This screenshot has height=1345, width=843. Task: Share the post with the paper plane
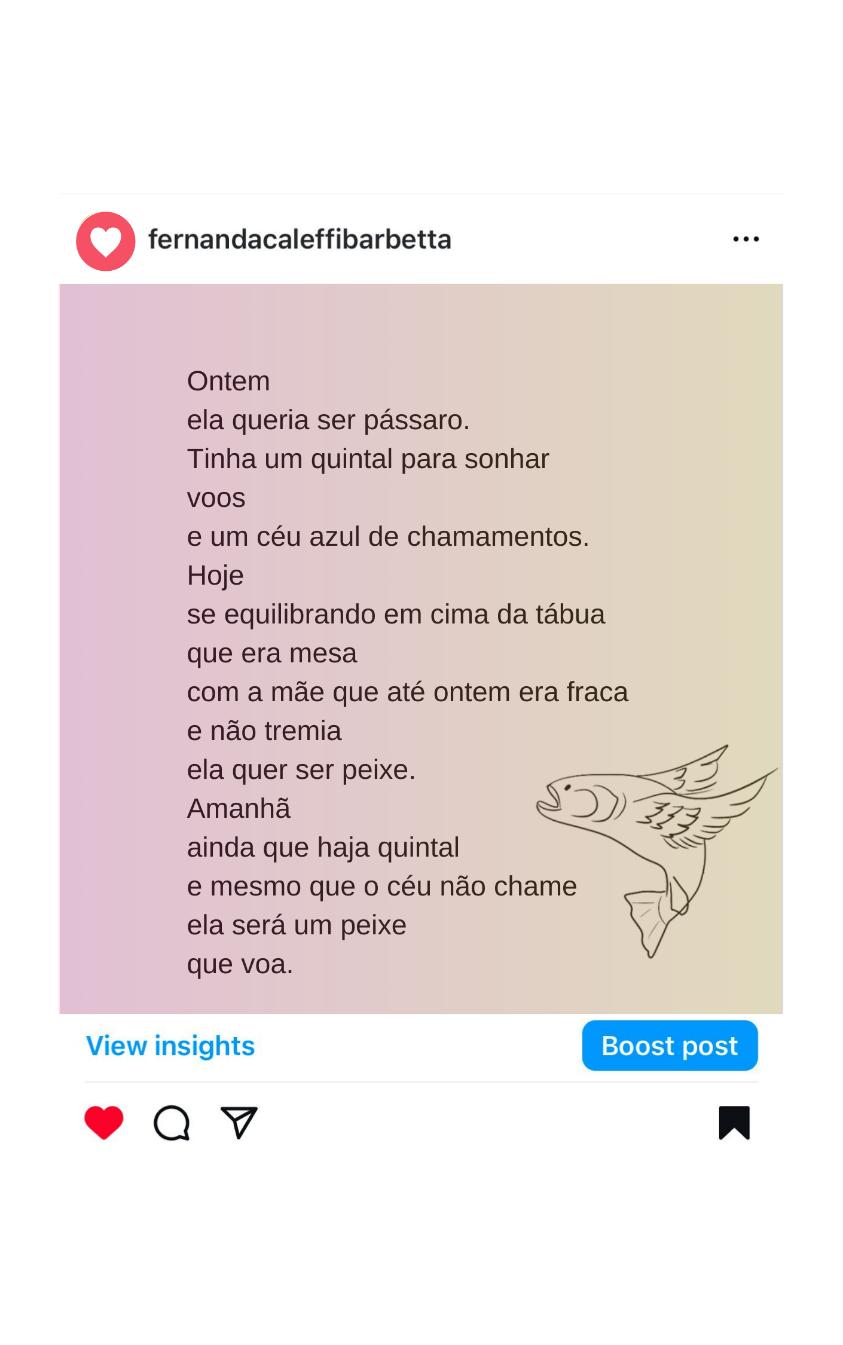(x=239, y=1123)
